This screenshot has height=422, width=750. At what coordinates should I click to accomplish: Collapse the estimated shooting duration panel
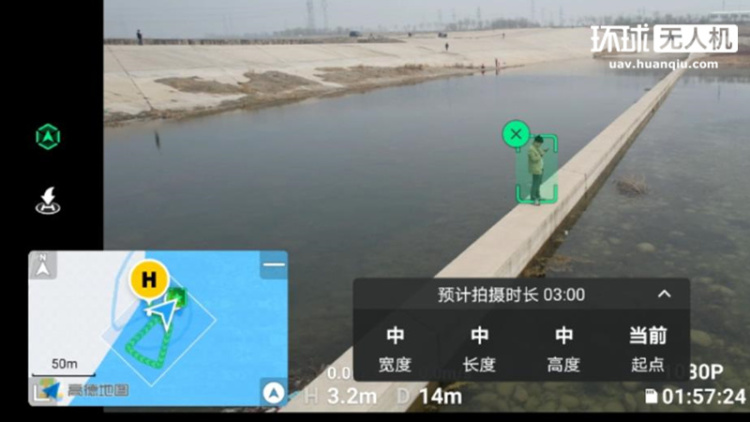(664, 294)
